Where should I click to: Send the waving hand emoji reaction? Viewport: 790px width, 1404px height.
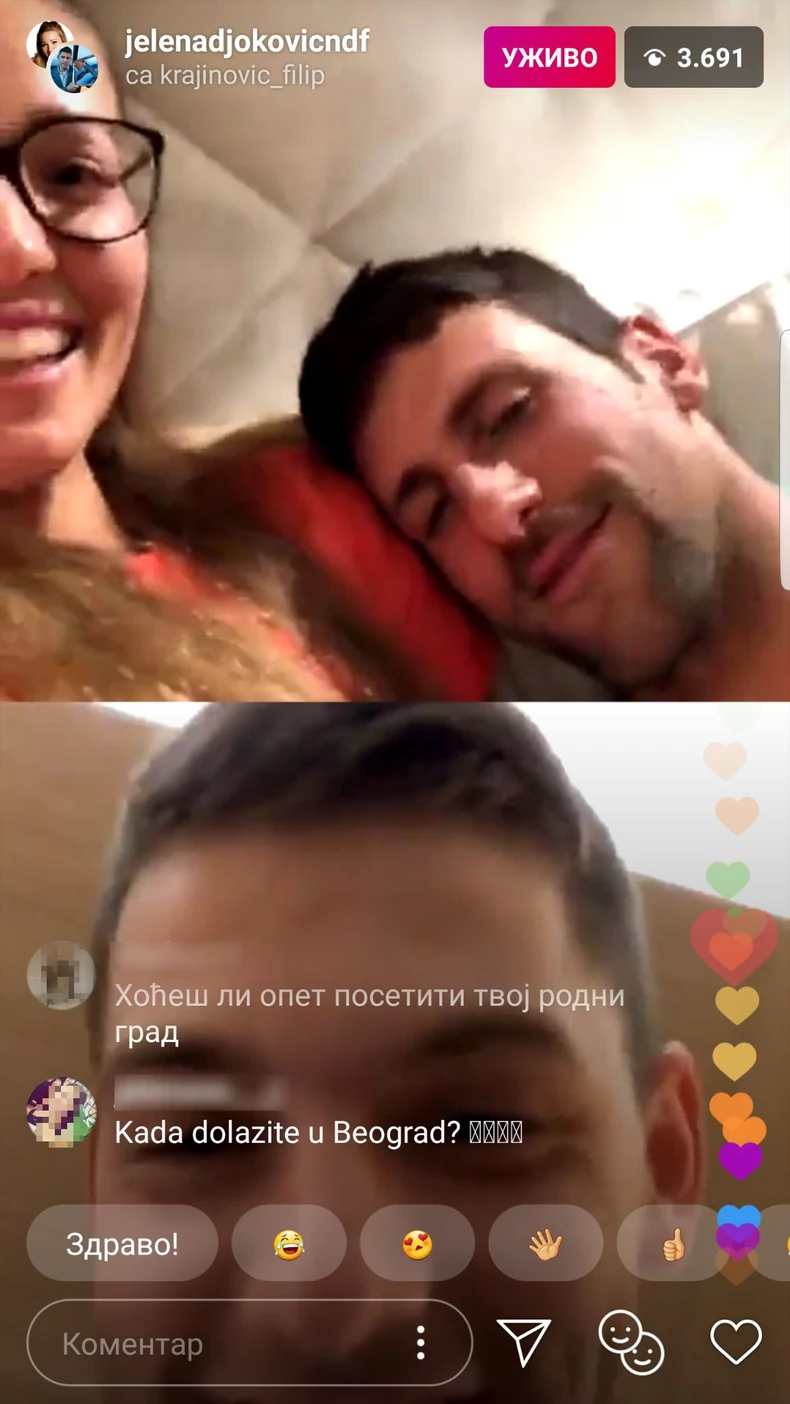tap(545, 1243)
